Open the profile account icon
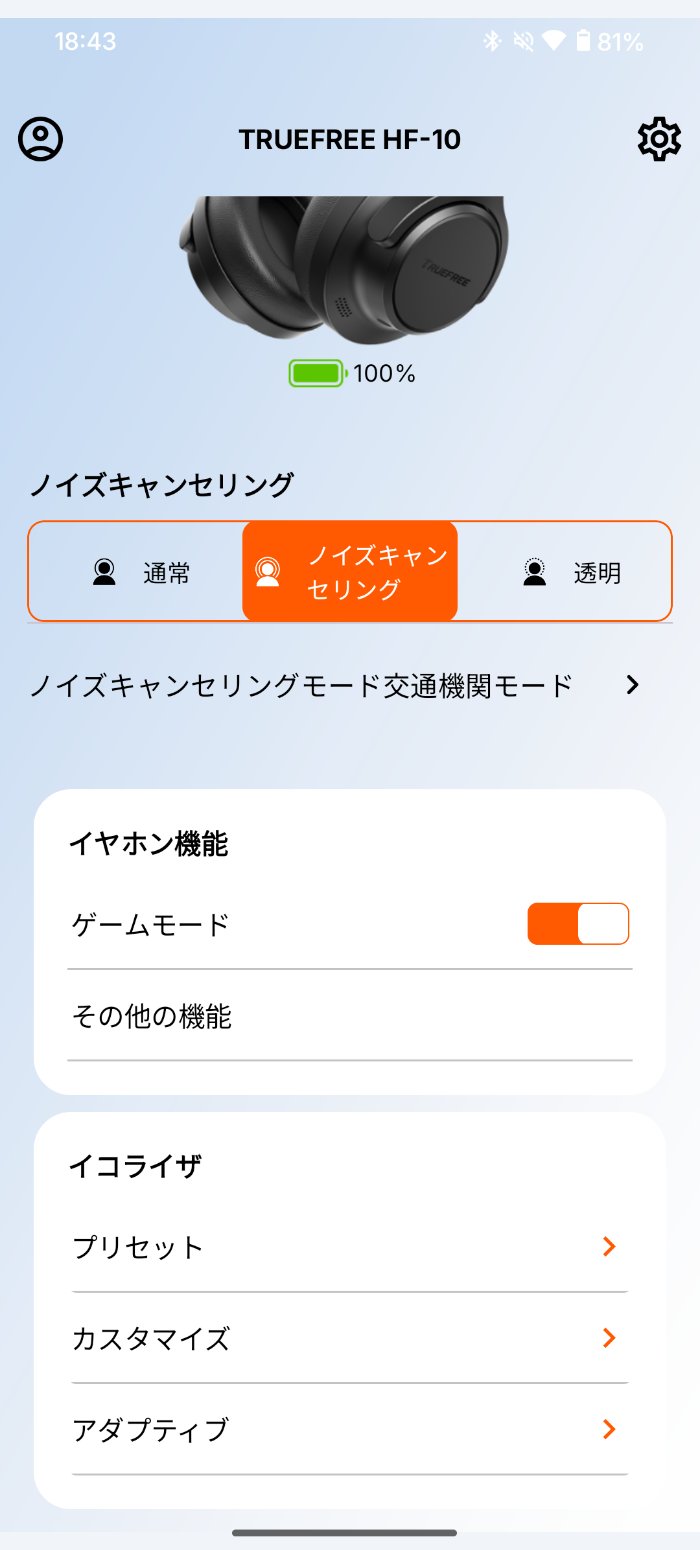The height and width of the screenshot is (1550, 700). (41, 139)
